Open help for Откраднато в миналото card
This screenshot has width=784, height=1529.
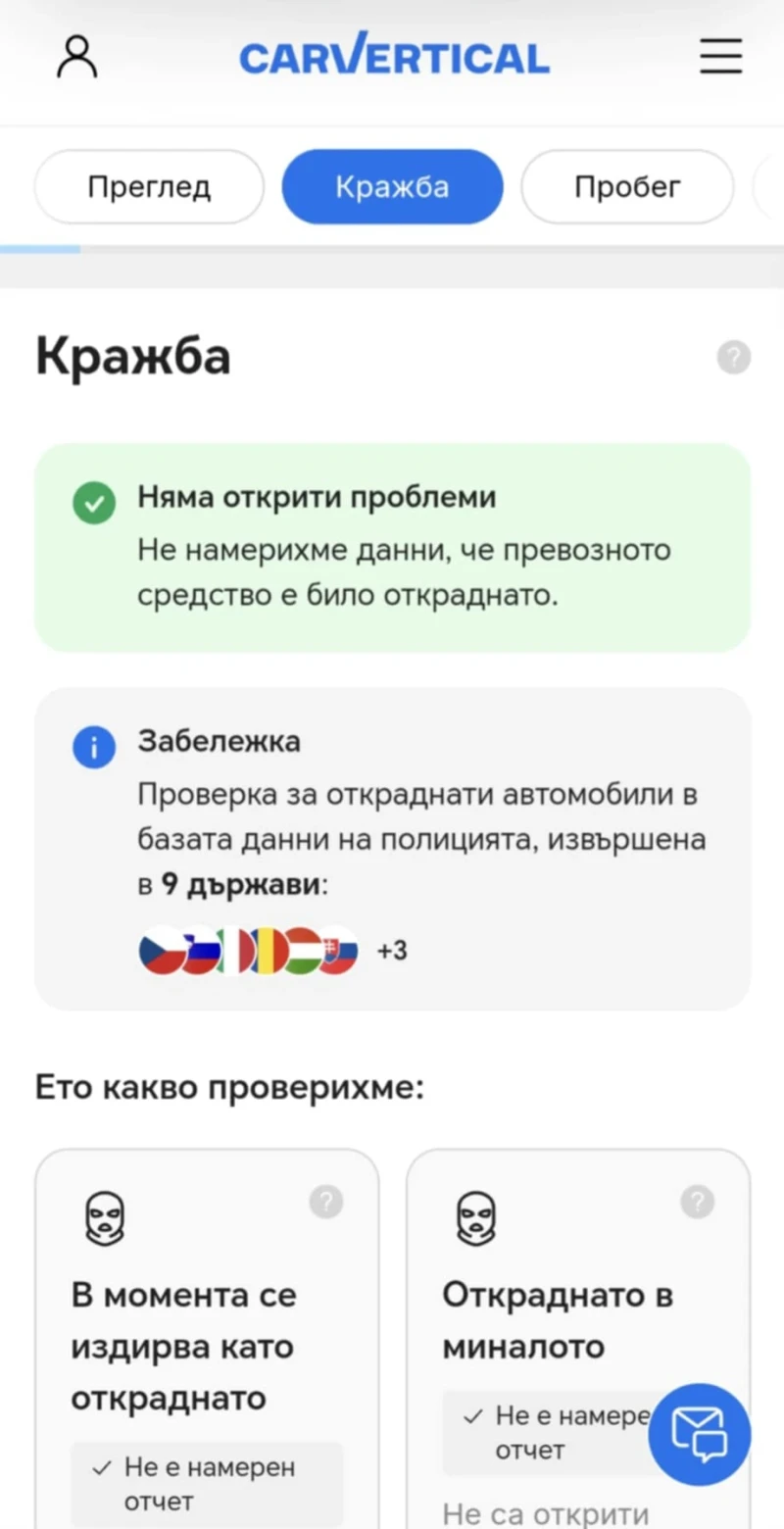(697, 1202)
